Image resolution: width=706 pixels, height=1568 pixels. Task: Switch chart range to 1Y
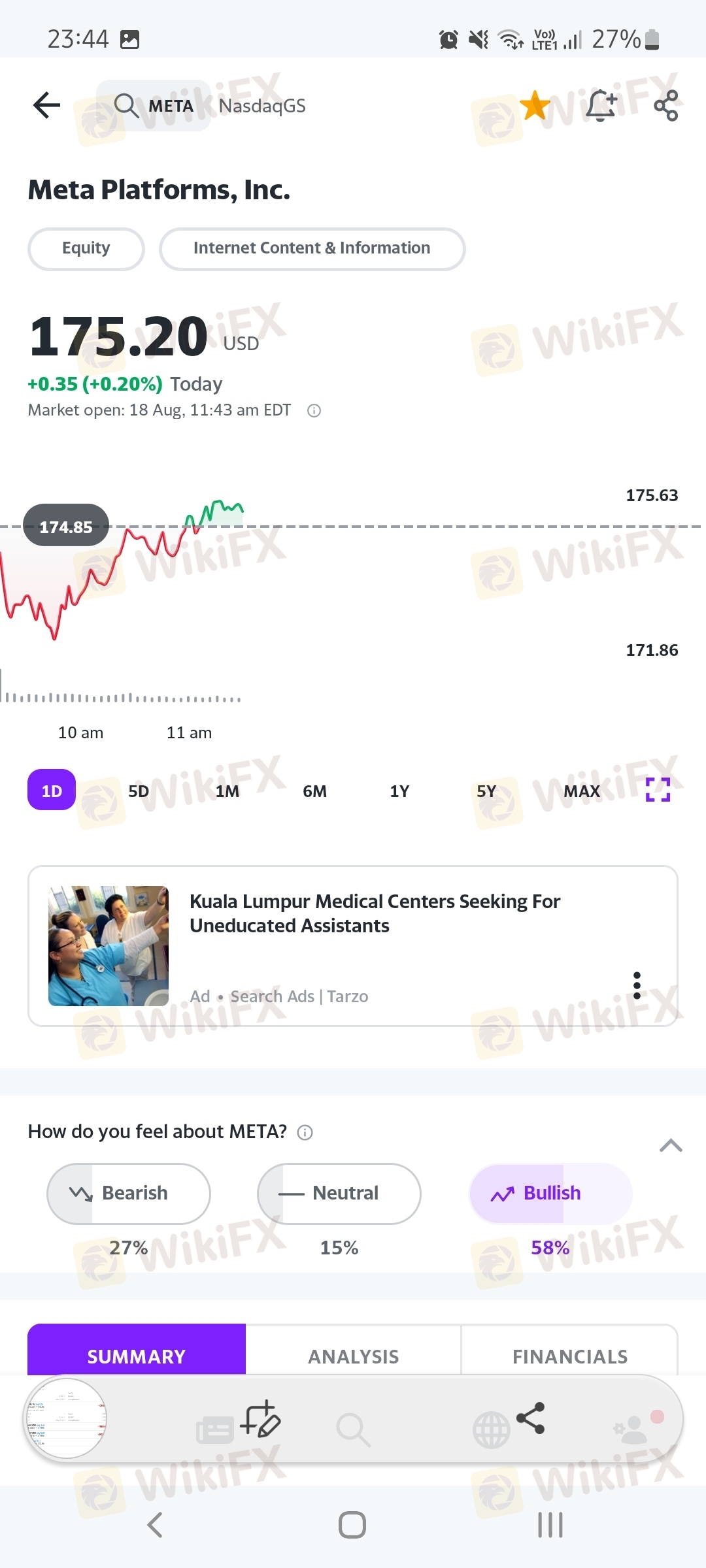[399, 791]
